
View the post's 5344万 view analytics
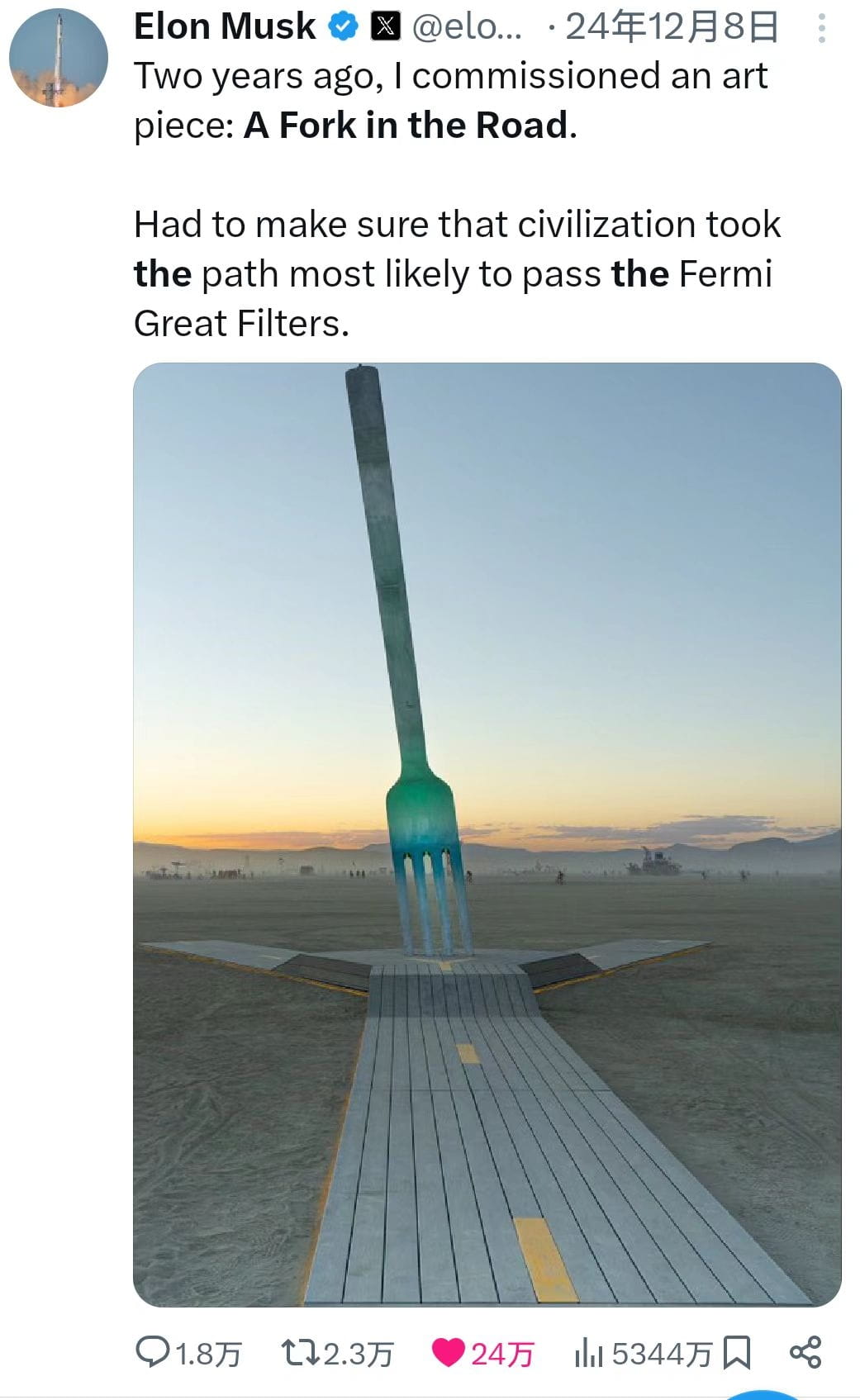(589, 1353)
